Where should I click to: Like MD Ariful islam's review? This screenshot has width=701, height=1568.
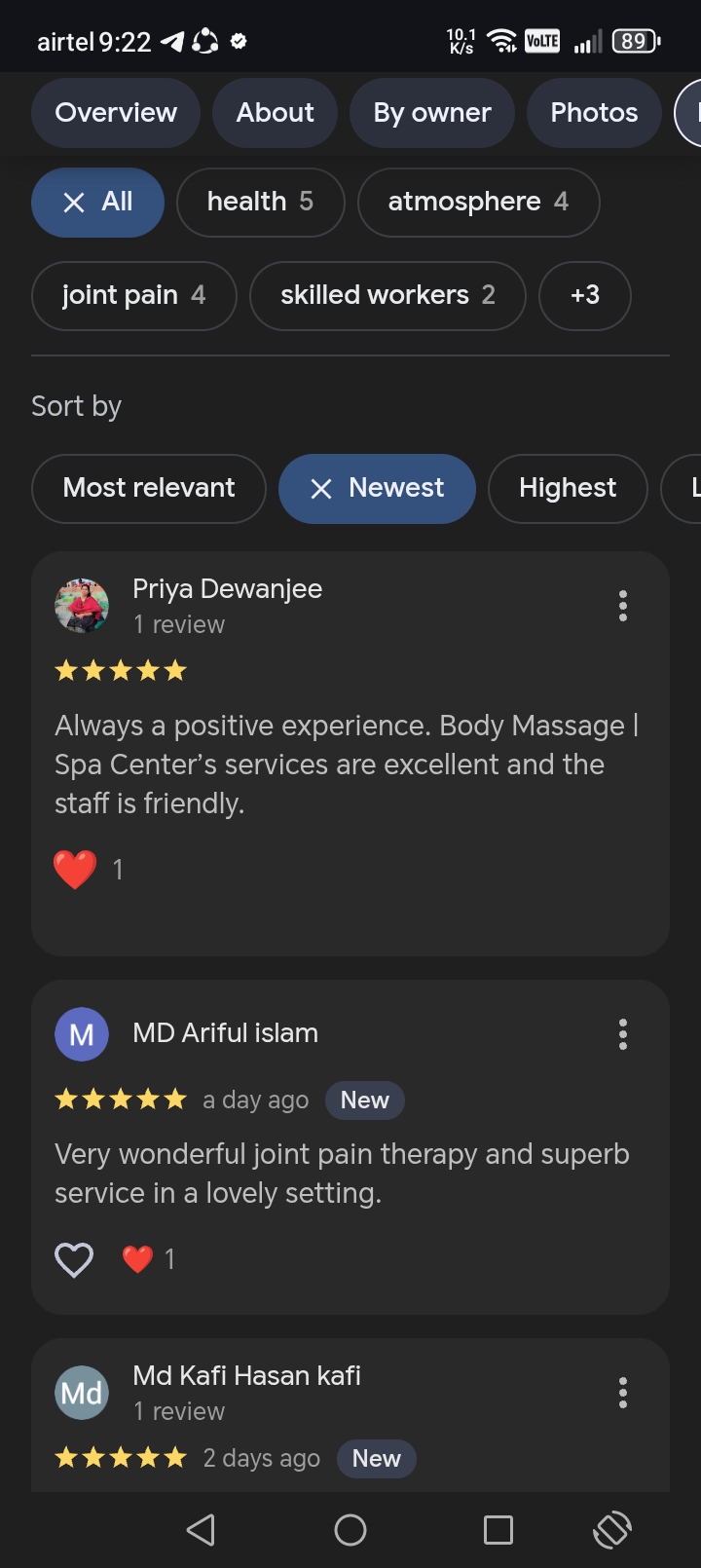click(x=74, y=1260)
